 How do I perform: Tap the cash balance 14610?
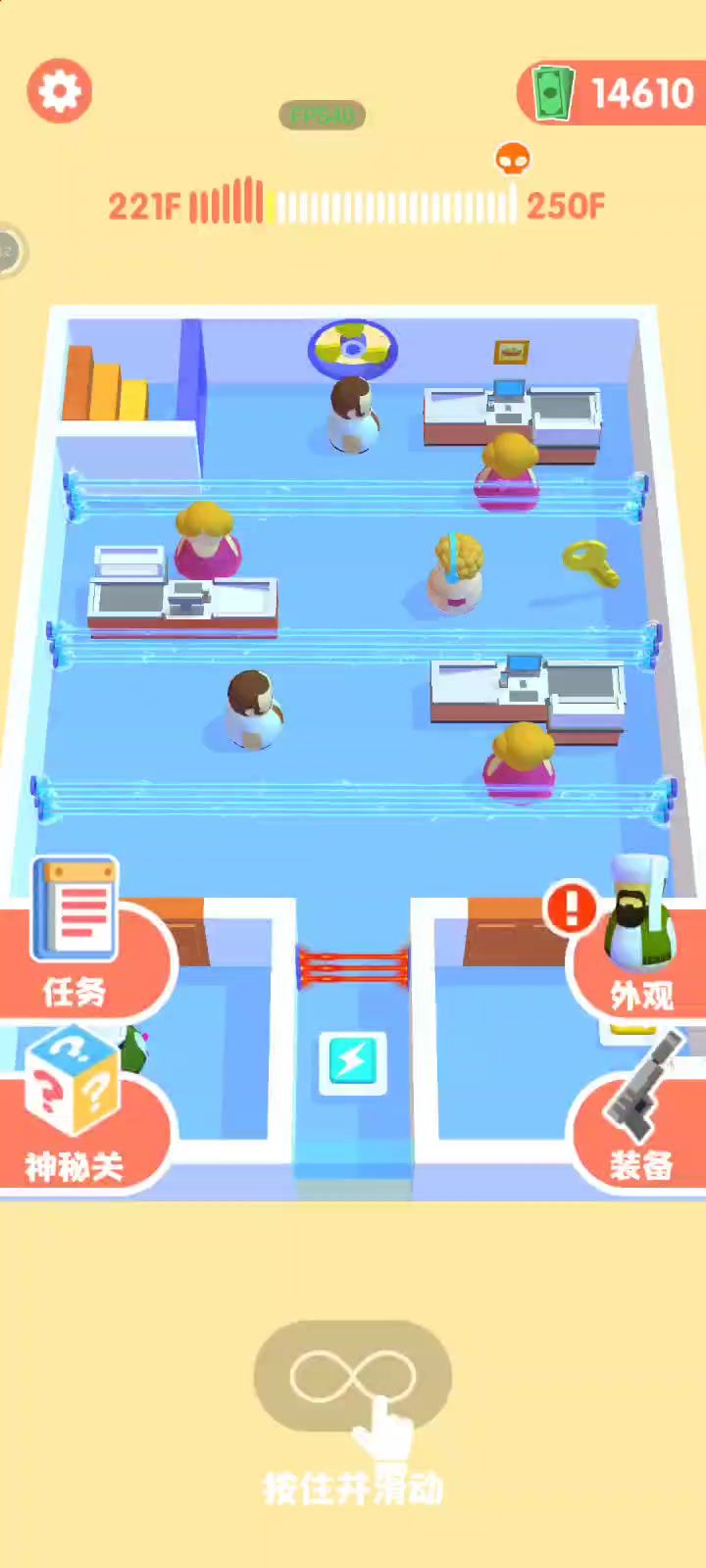coord(614,94)
